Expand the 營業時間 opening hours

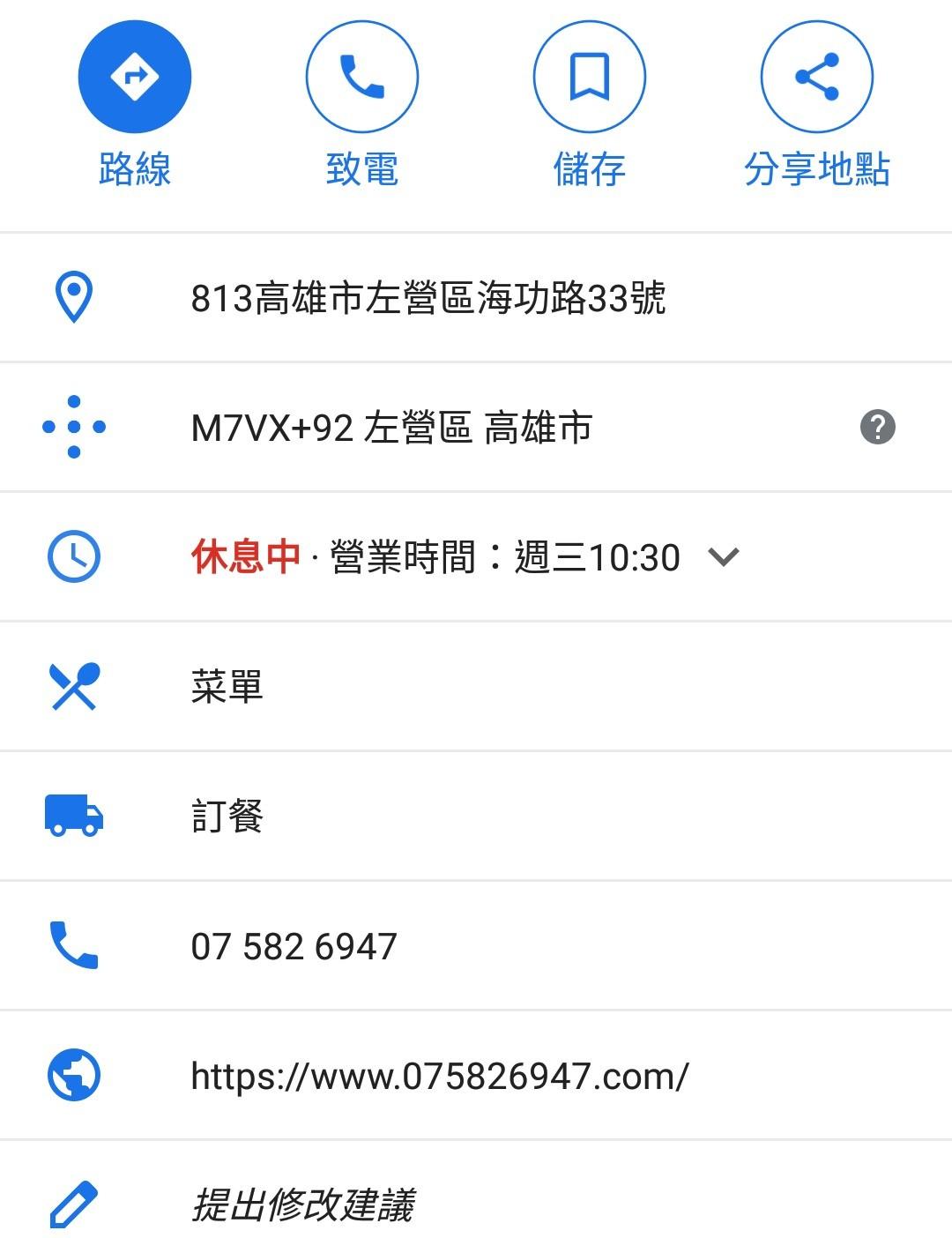723,557
